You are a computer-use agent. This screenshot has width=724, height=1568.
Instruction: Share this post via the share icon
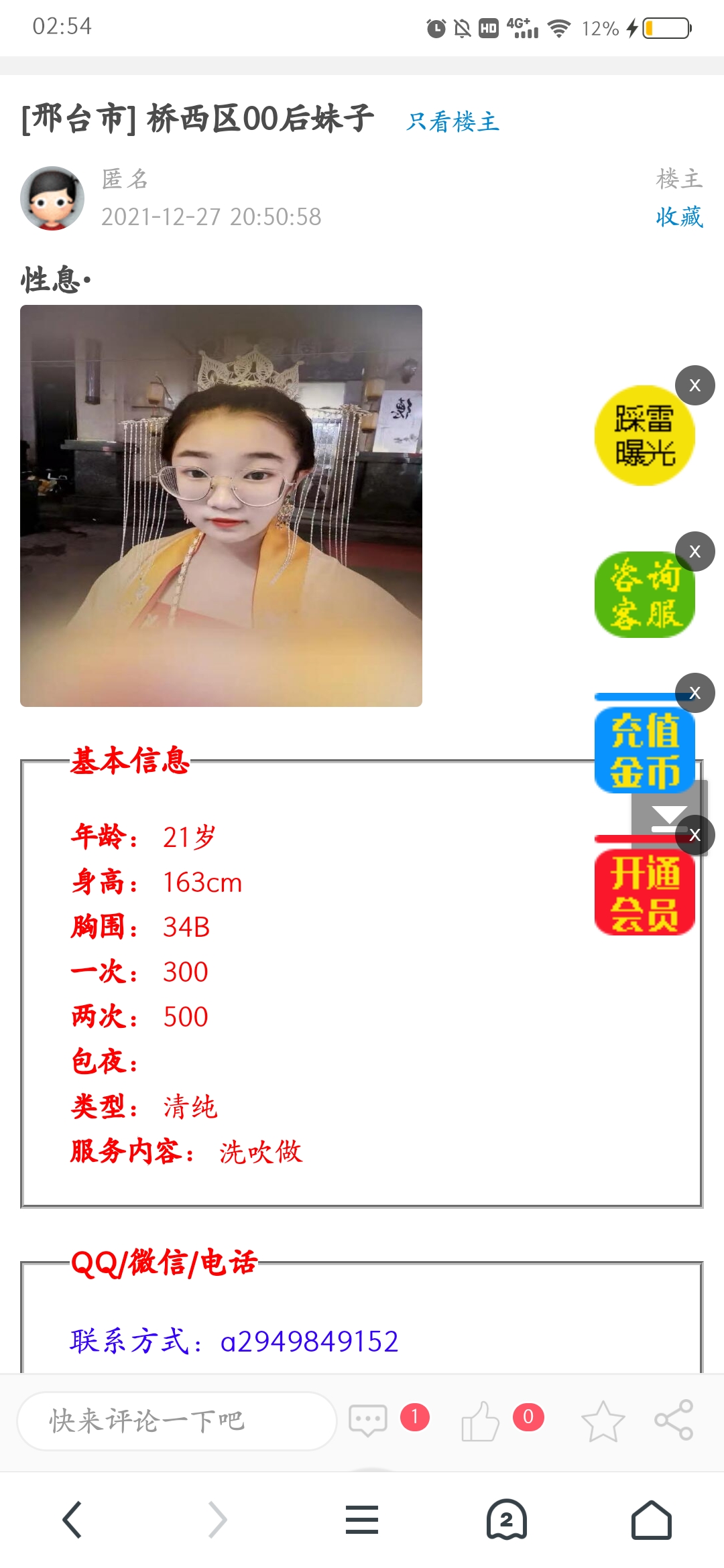674,1419
